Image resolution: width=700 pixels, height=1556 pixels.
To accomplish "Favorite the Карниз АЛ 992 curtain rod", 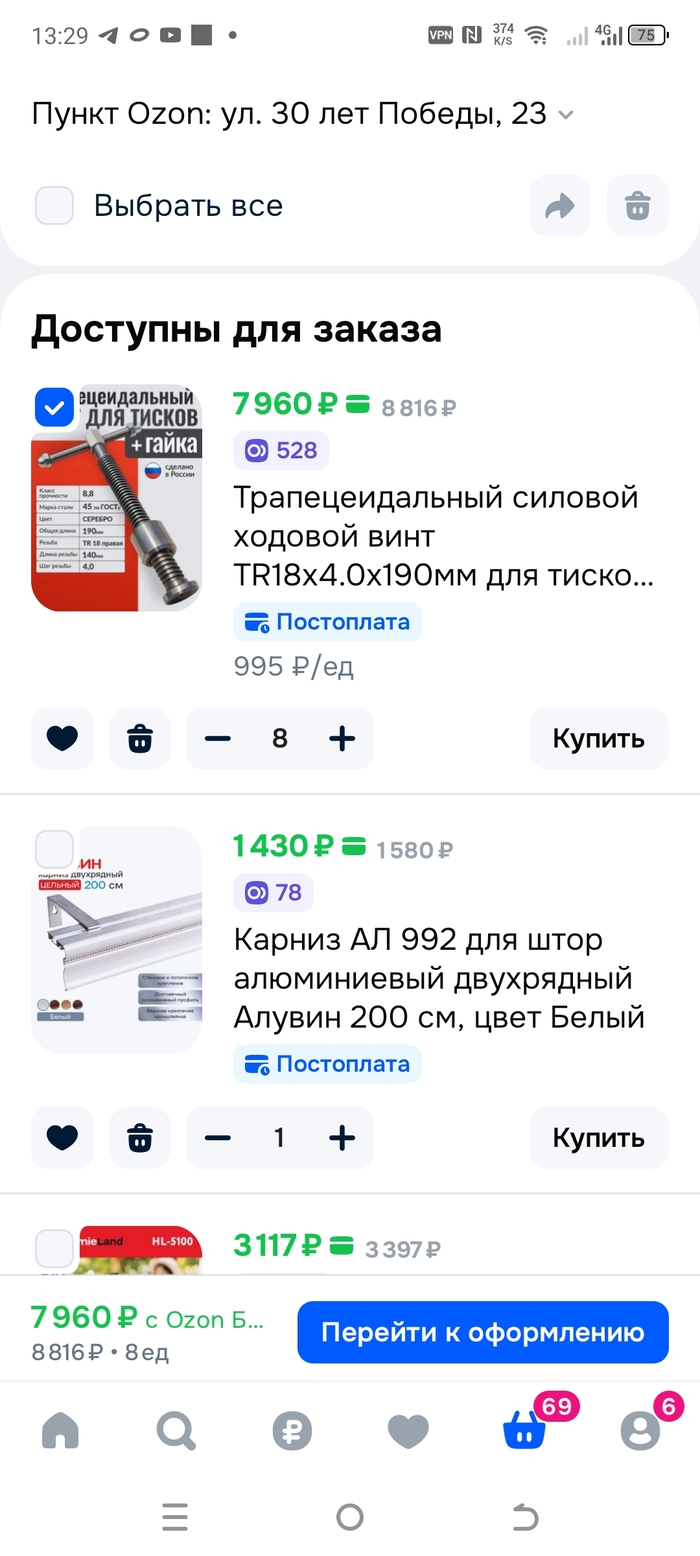I will 62,1138.
